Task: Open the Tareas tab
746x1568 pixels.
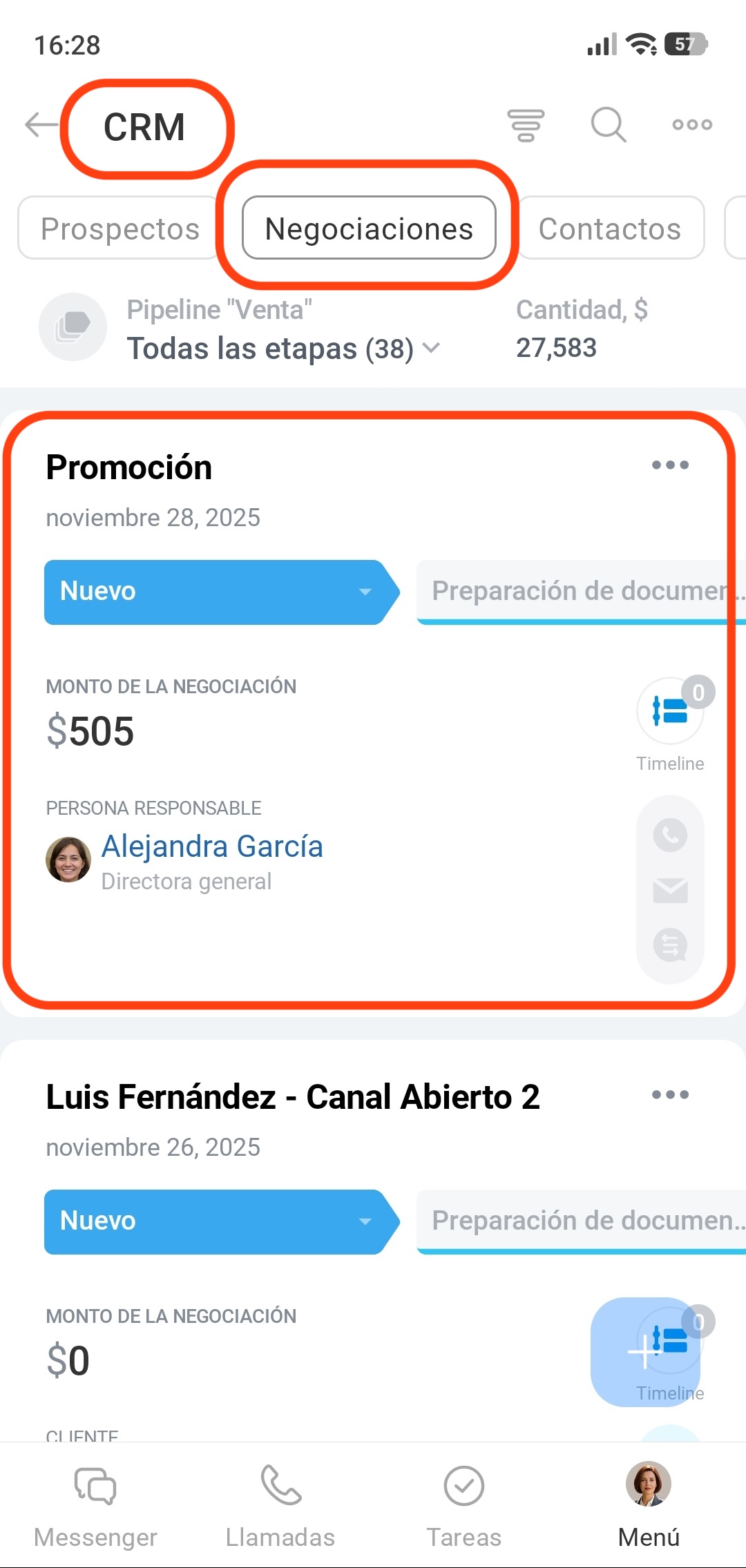Action: coord(463,1504)
